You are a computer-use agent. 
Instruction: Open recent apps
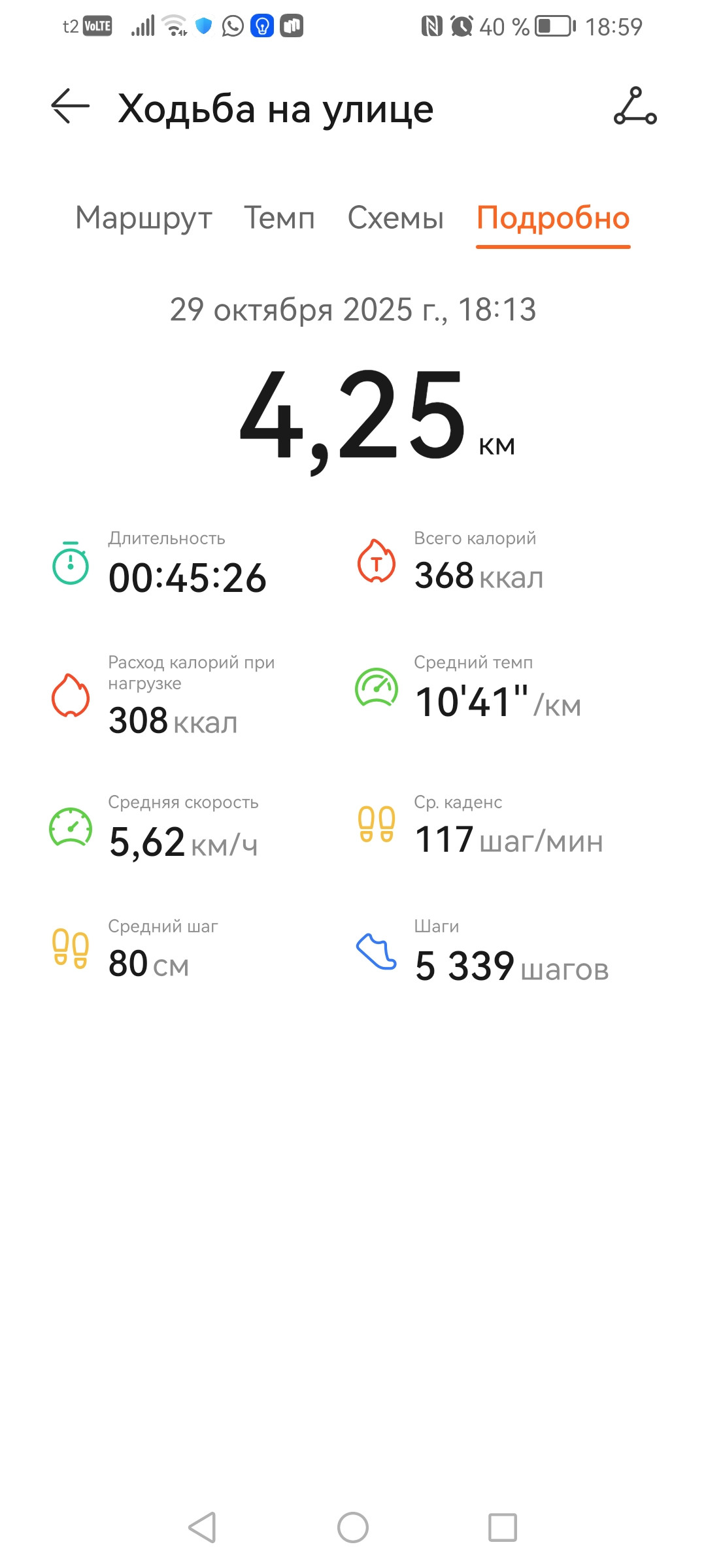pyautogui.click(x=503, y=1527)
